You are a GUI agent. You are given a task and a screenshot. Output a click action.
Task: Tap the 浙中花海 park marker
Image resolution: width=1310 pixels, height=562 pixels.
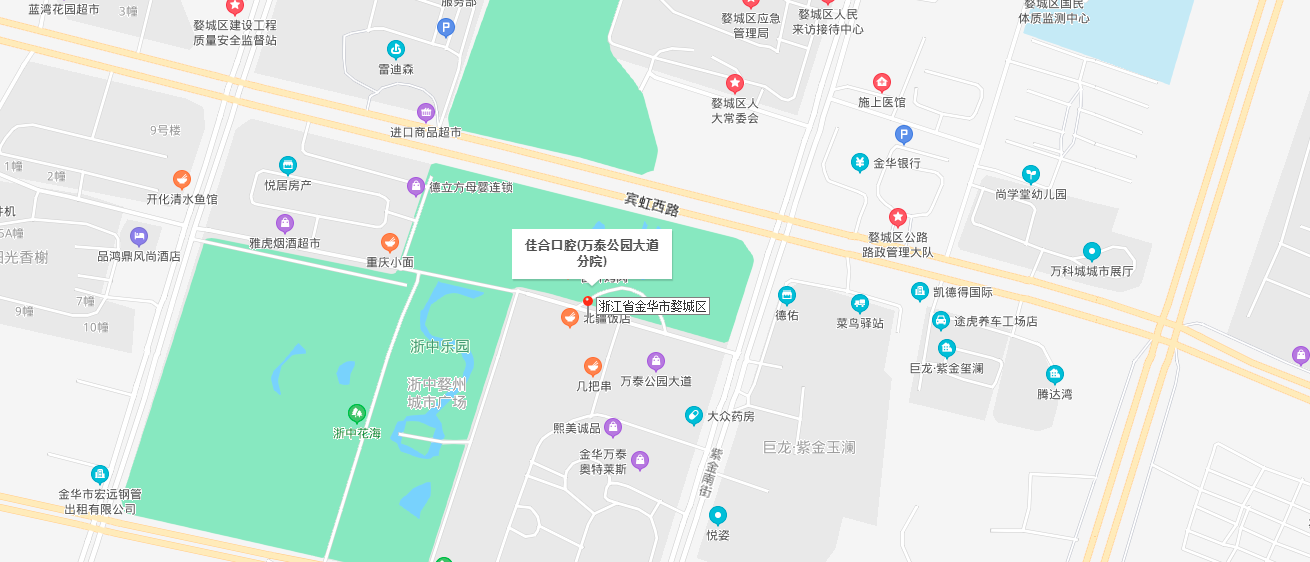tap(356, 413)
